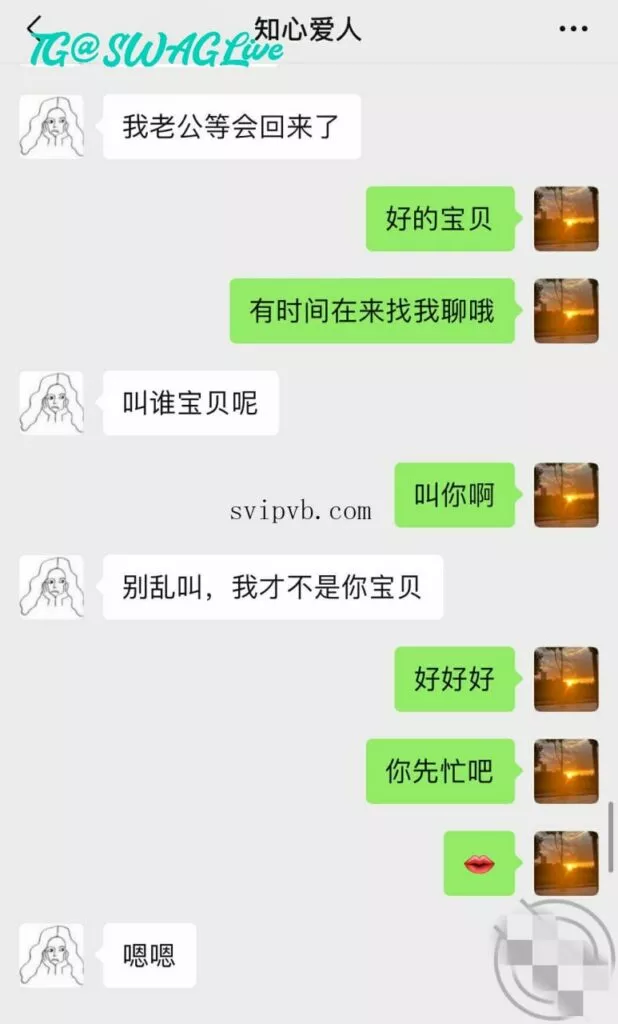Open contact avatar beside 叫谁宝贝呢
Viewport: 618px width, 1024px height.
click(x=51, y=403)
